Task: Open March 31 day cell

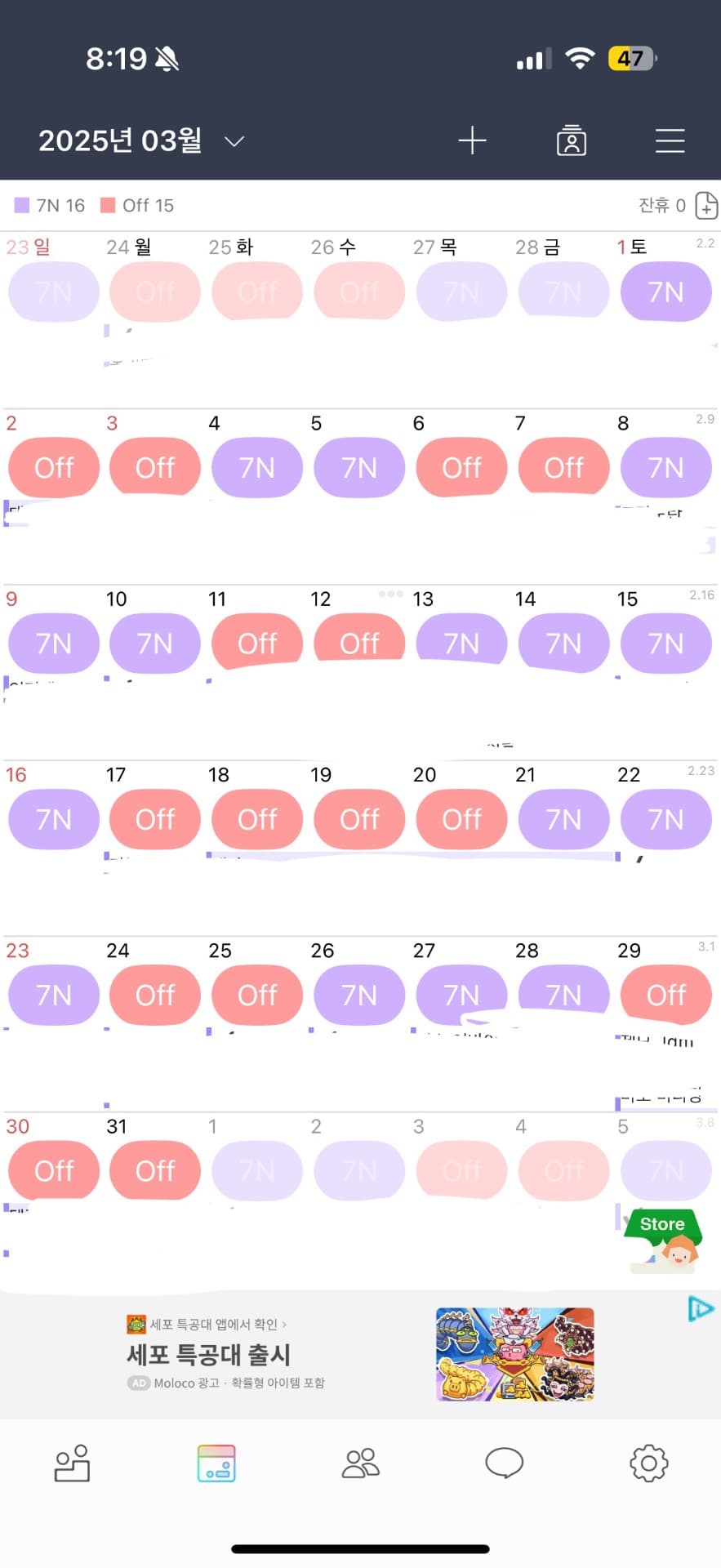Action: [x=154, y=1170]
